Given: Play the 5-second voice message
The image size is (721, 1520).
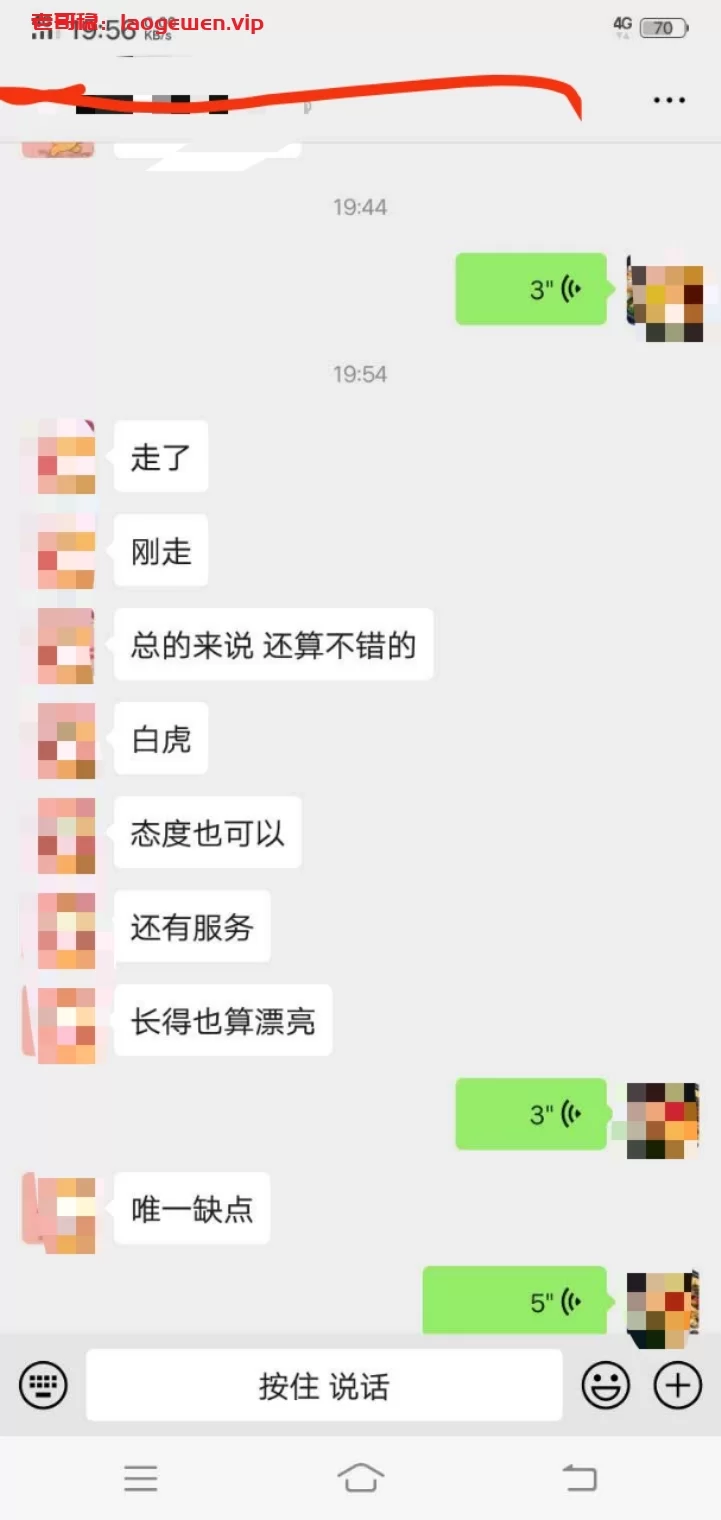Looking at the screenshot, I should (515, 1300).
